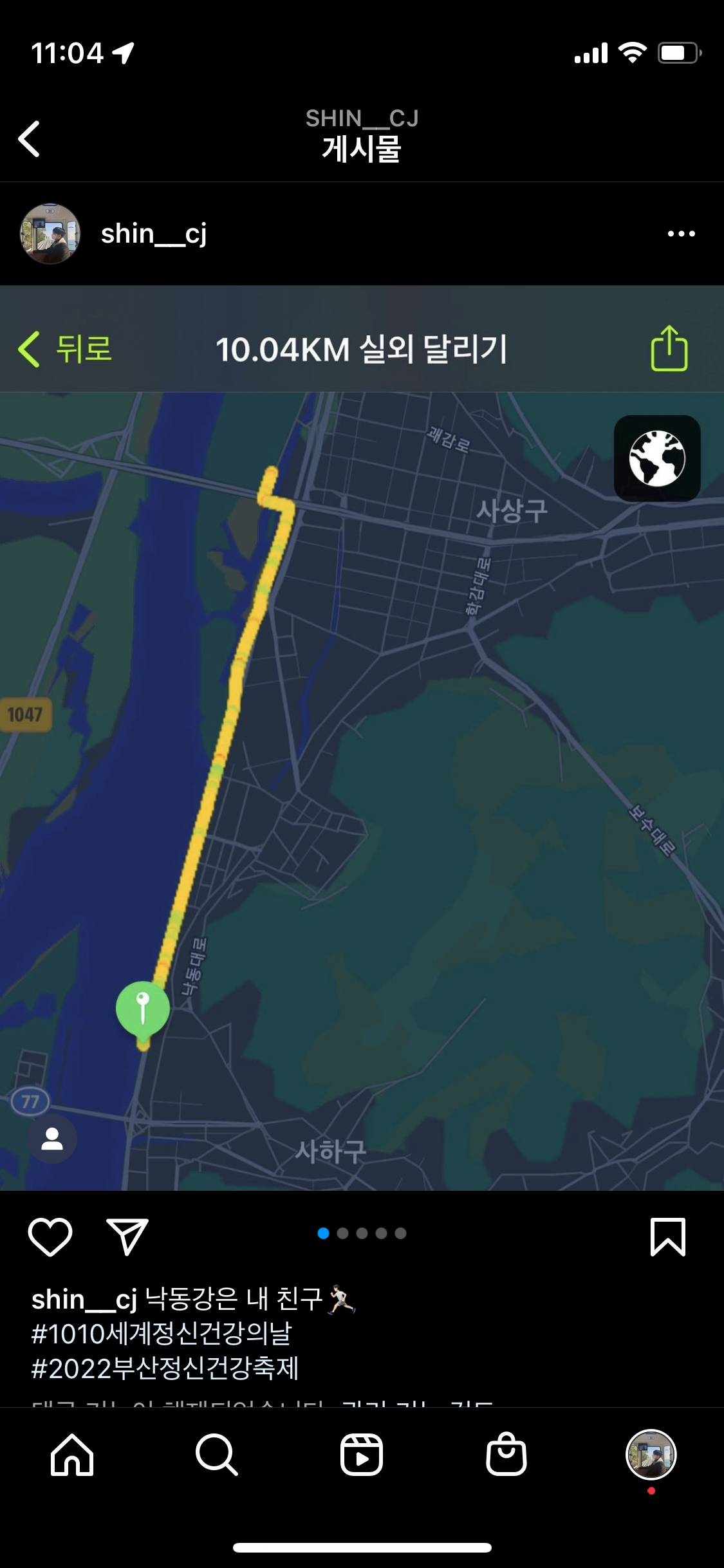Image resolution: width=724 pixels, height=1568 pixels.
Task: Open the shin__cj username link
Action: coord(154,234)
